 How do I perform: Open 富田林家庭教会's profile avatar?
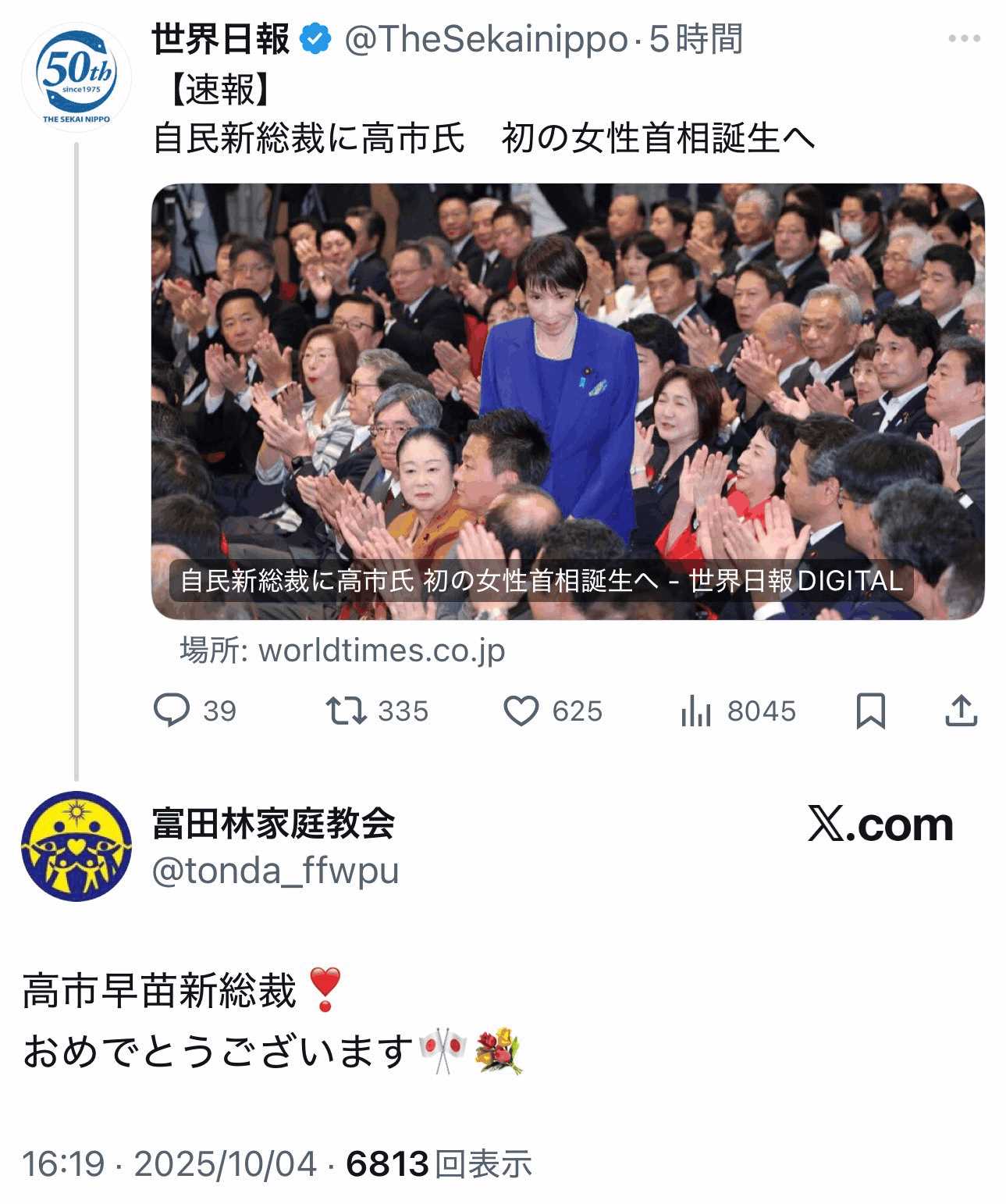76,846
